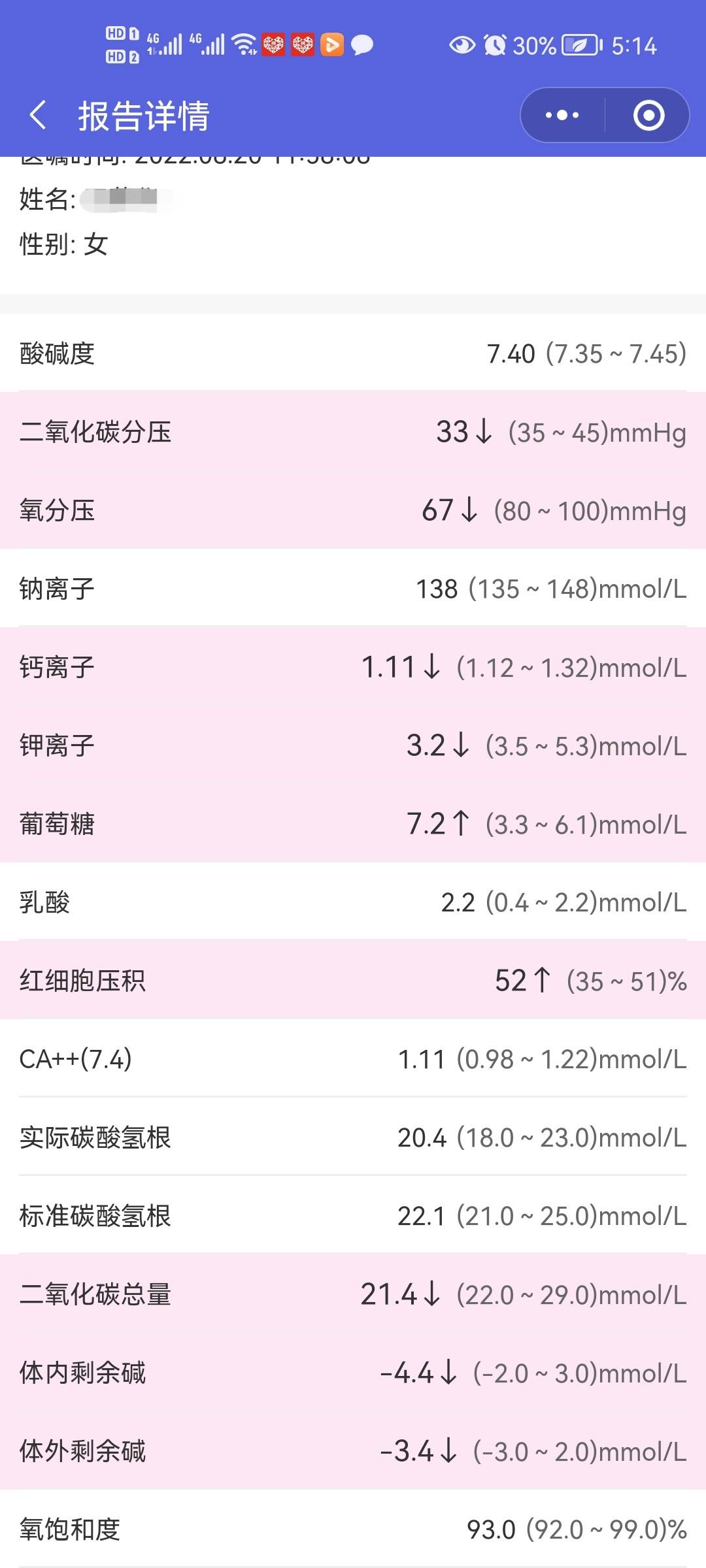706x1568 pixels.
Task: Select the 二氧化碳分压 abnormal result row
Action: (x=353, y=433)
